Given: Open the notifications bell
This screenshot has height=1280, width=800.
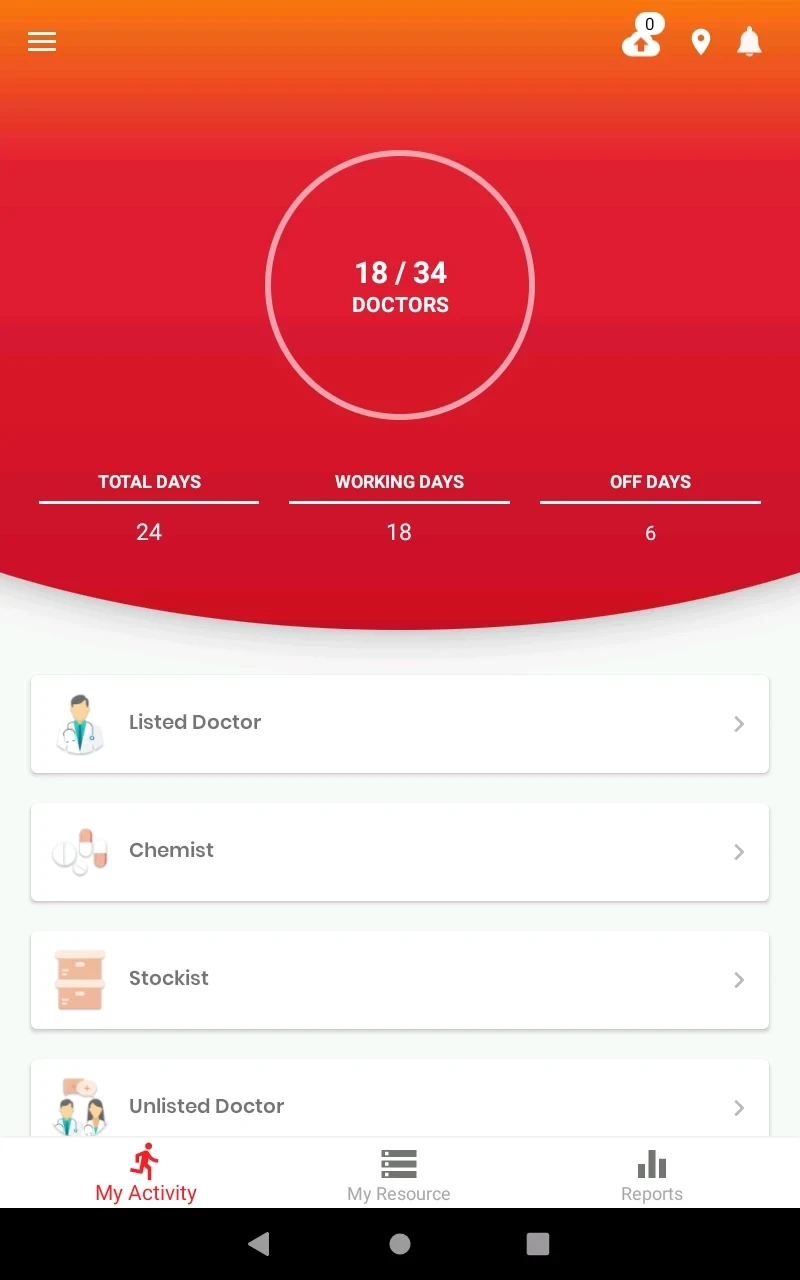Looking at the screenshot, I should [x=749, y=42].
